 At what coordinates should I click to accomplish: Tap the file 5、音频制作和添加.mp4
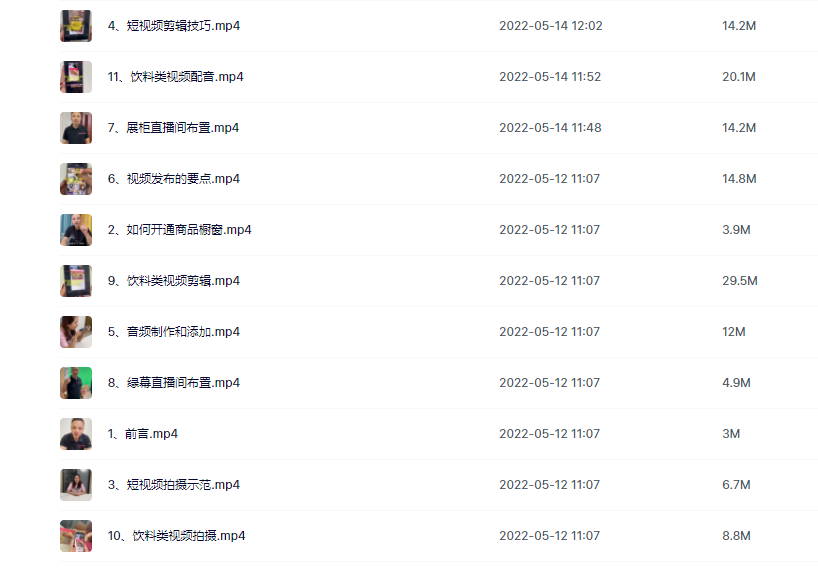coord(173,332)
